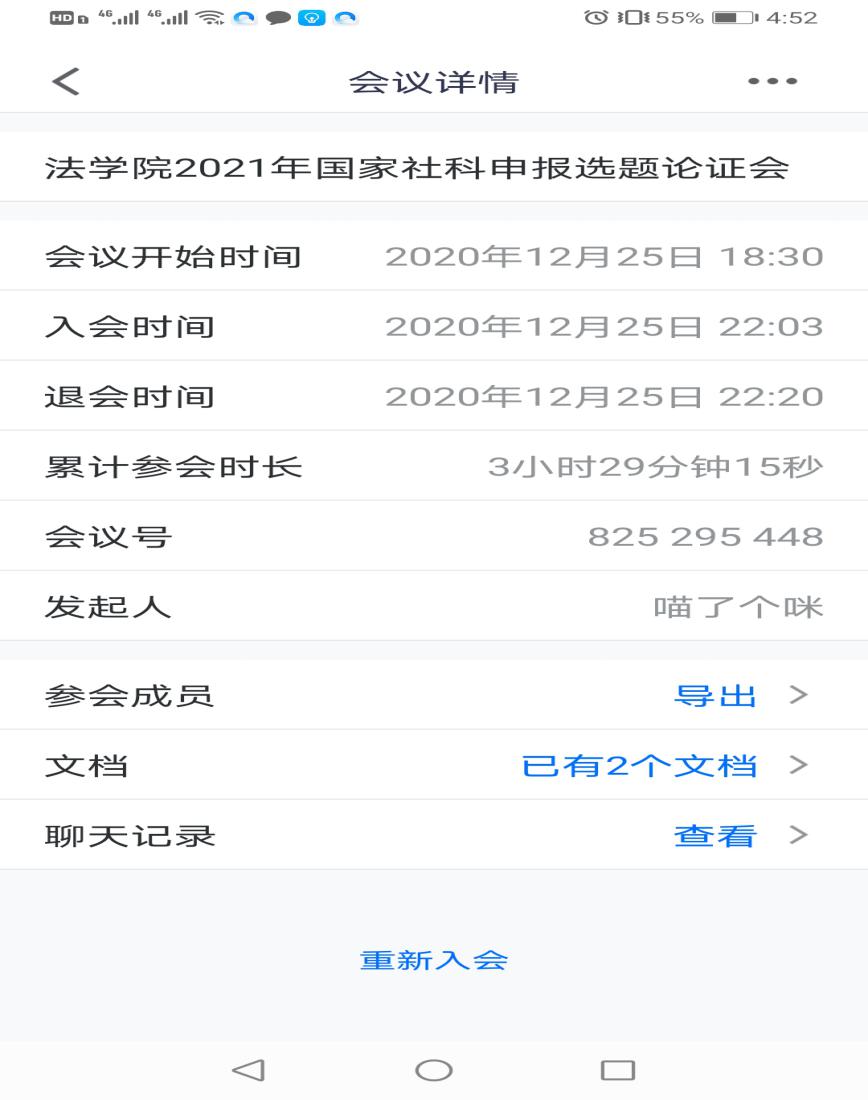Go back from meeting details
This screenshot has height=1100, width=868.
click(x=65, y=82)
